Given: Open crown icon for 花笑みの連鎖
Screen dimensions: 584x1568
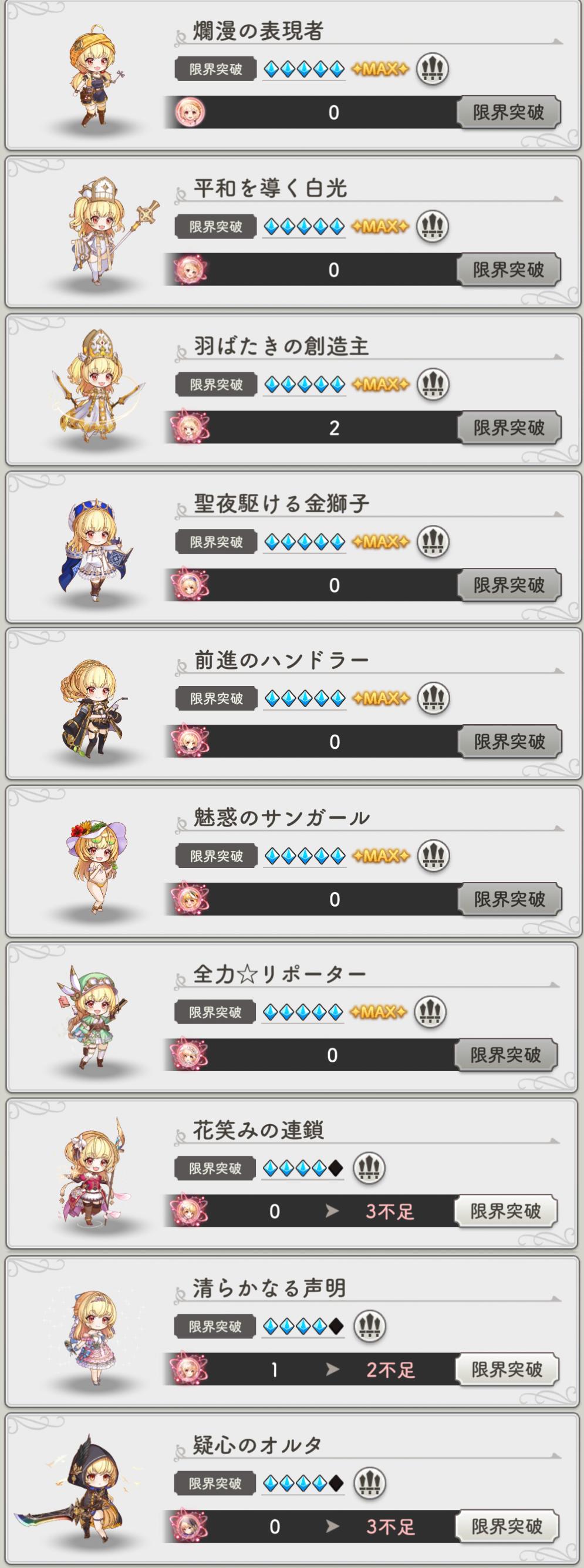Looking at the screenshot, I should (x=369, y=1168).
